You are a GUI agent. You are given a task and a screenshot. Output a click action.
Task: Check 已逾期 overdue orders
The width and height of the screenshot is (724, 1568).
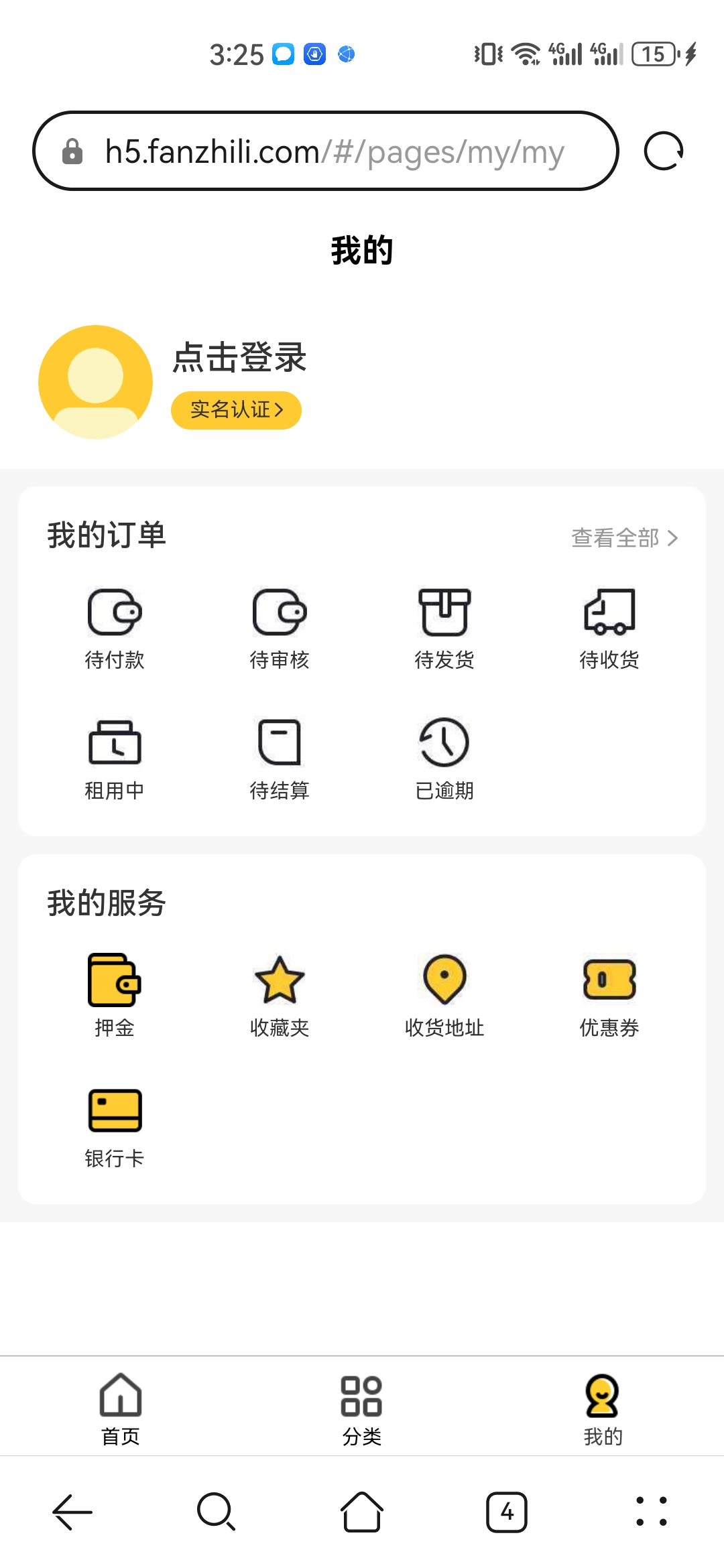(x=444, y=759)
